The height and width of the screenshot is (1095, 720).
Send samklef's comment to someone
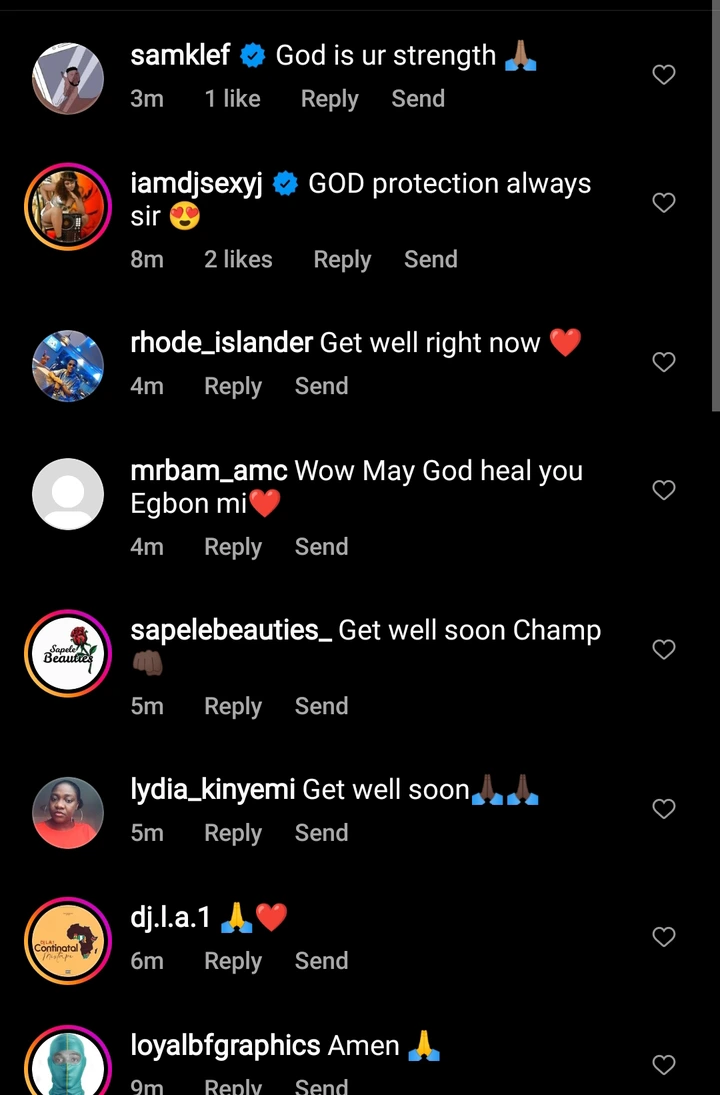tap(417, 99)
